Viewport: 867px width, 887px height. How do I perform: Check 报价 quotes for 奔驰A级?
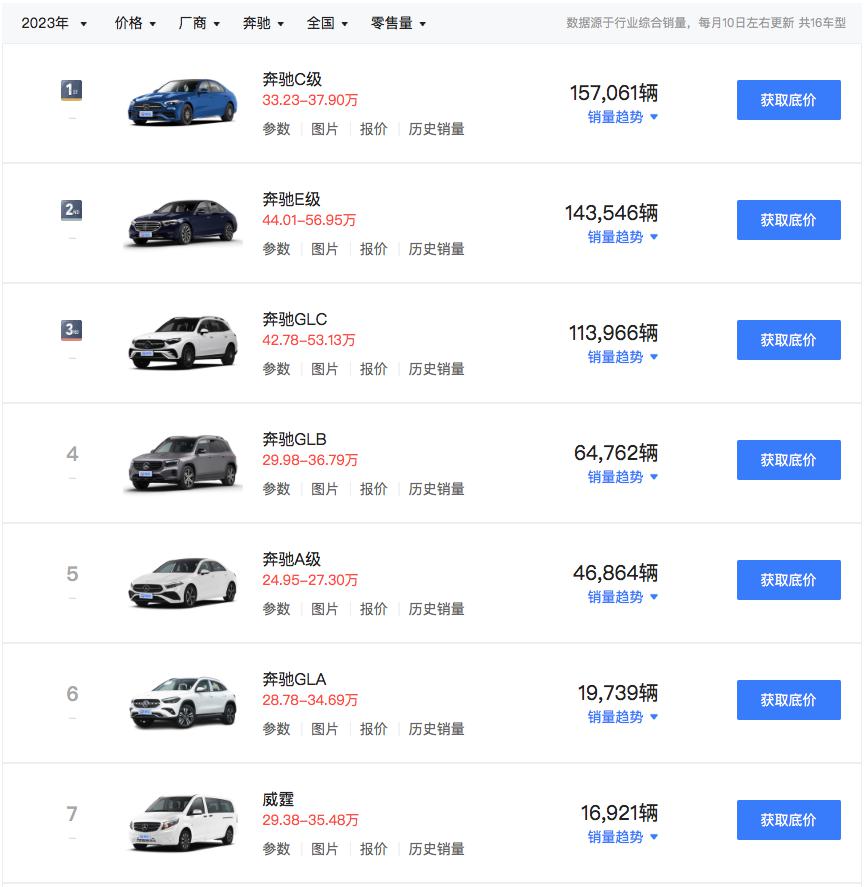pos(374,609)
